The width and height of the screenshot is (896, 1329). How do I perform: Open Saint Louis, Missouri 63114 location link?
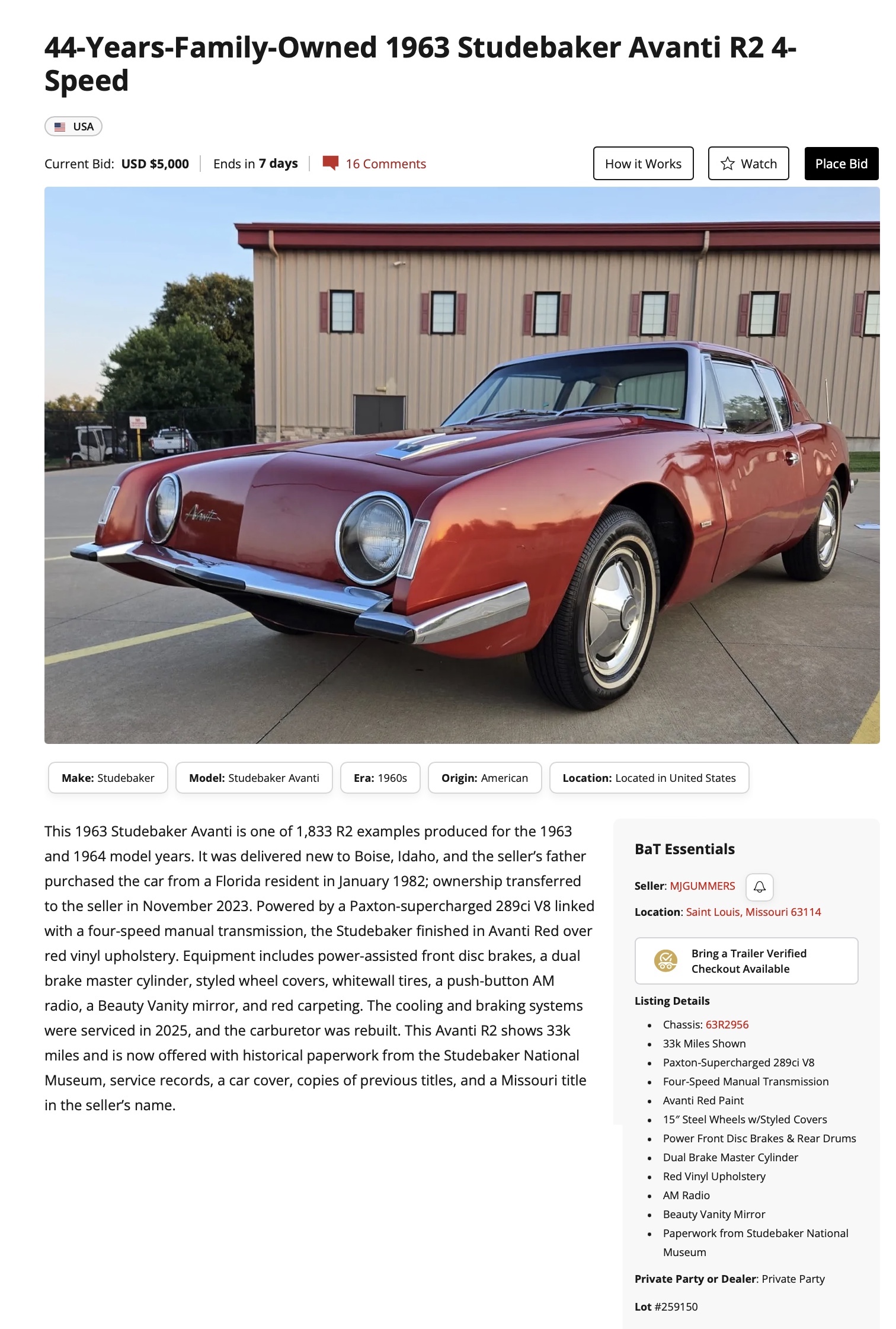tap(753, 912)
